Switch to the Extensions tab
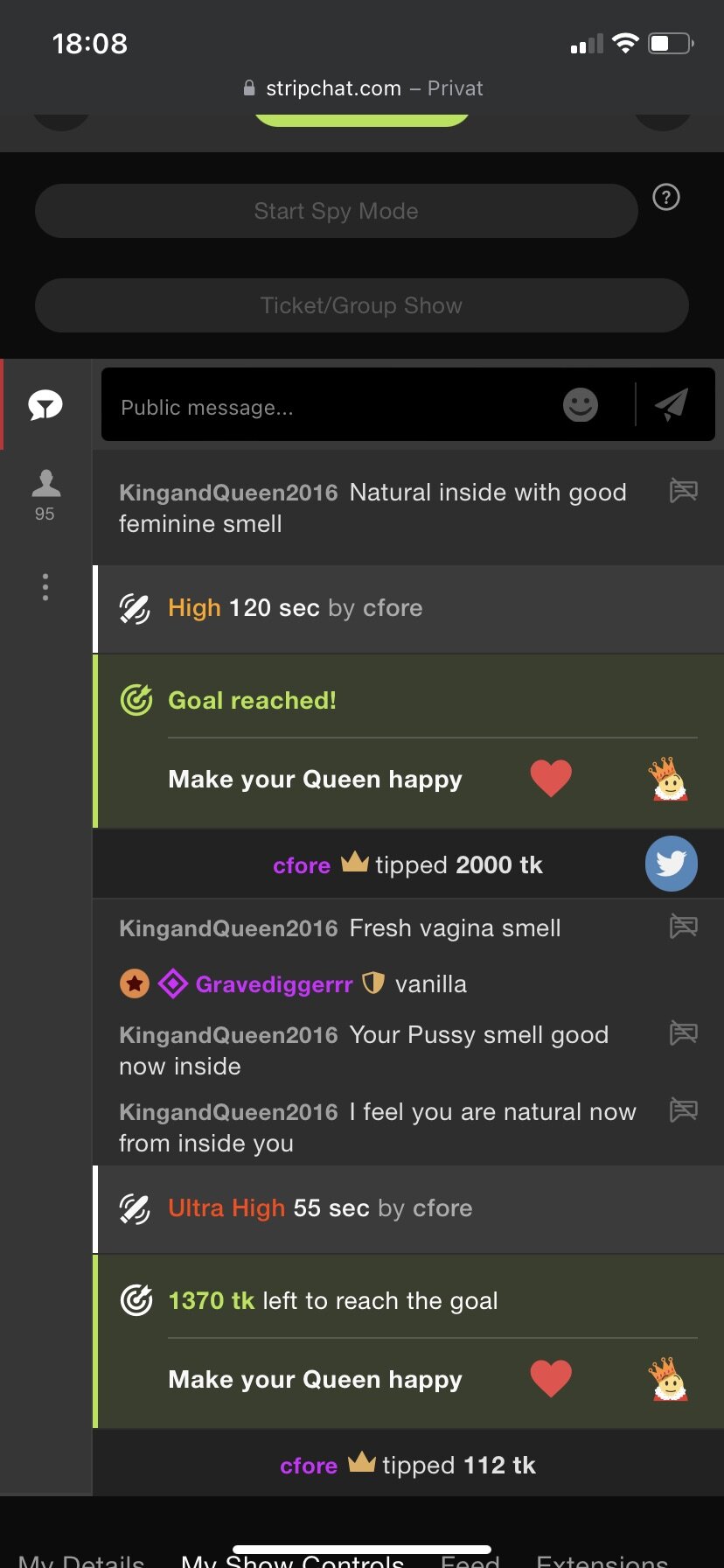The width and height of the screenshot is (724, 1568). pyautogui.click(x=602, y=1559)
